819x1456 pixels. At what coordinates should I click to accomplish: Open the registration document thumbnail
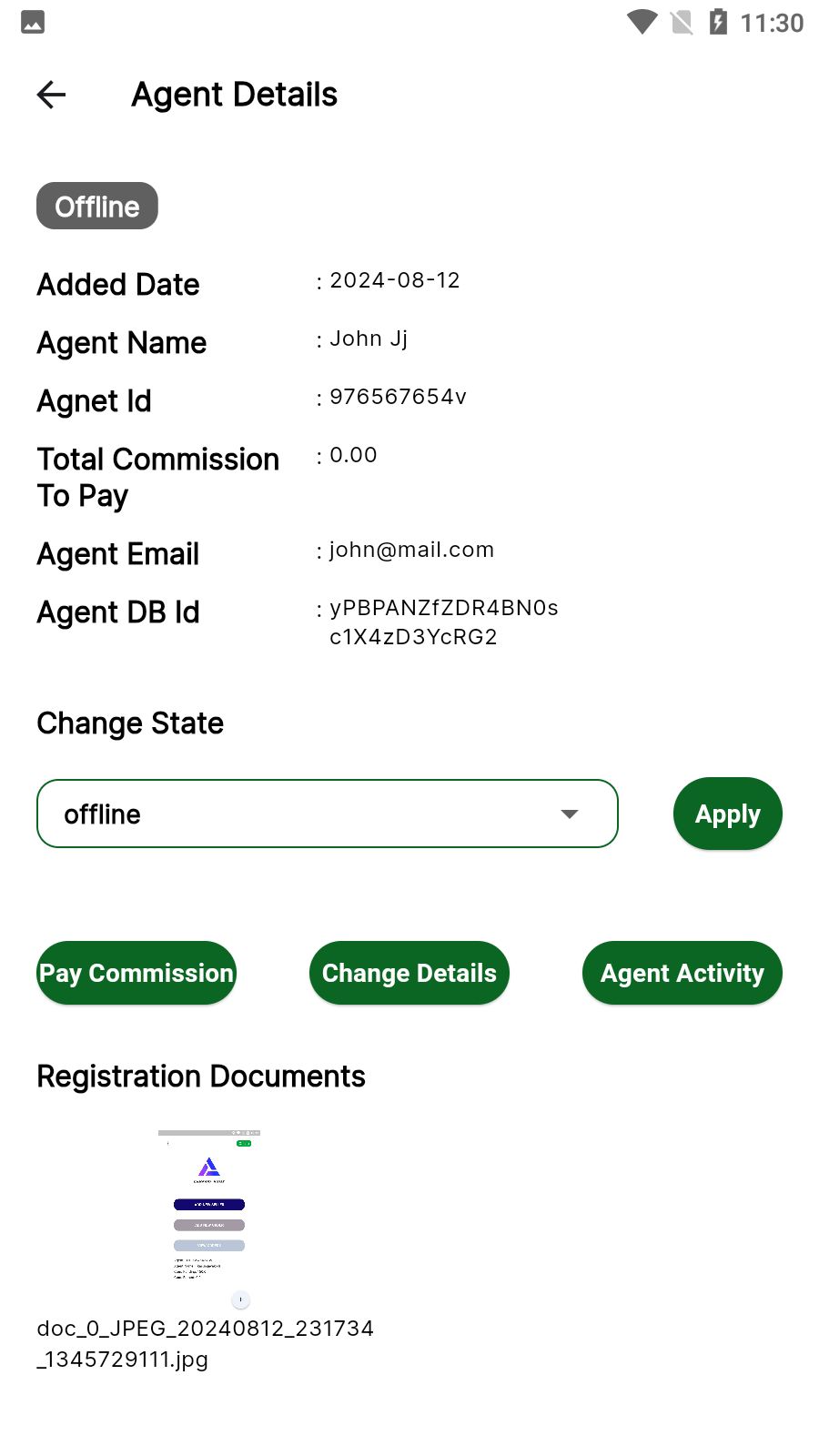click(x=209, y=1206)
